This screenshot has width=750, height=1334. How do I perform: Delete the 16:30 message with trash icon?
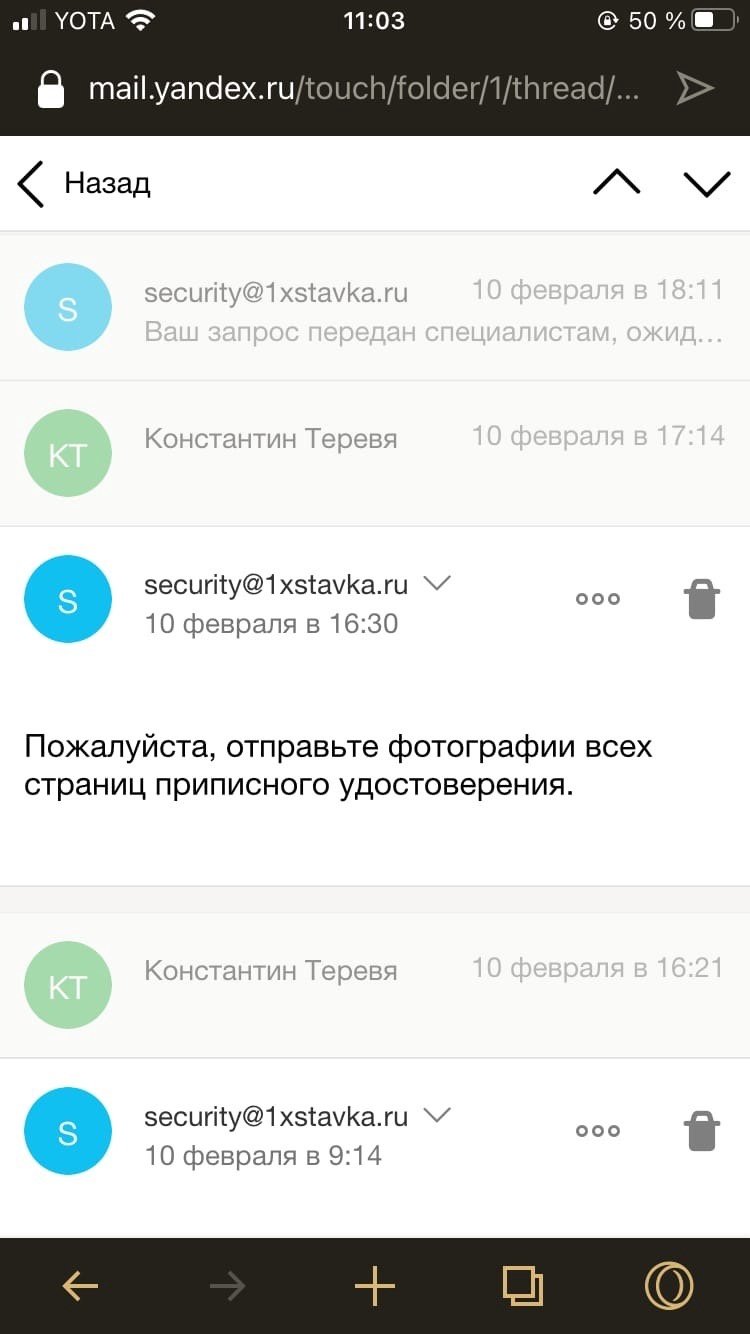(701, 600)
